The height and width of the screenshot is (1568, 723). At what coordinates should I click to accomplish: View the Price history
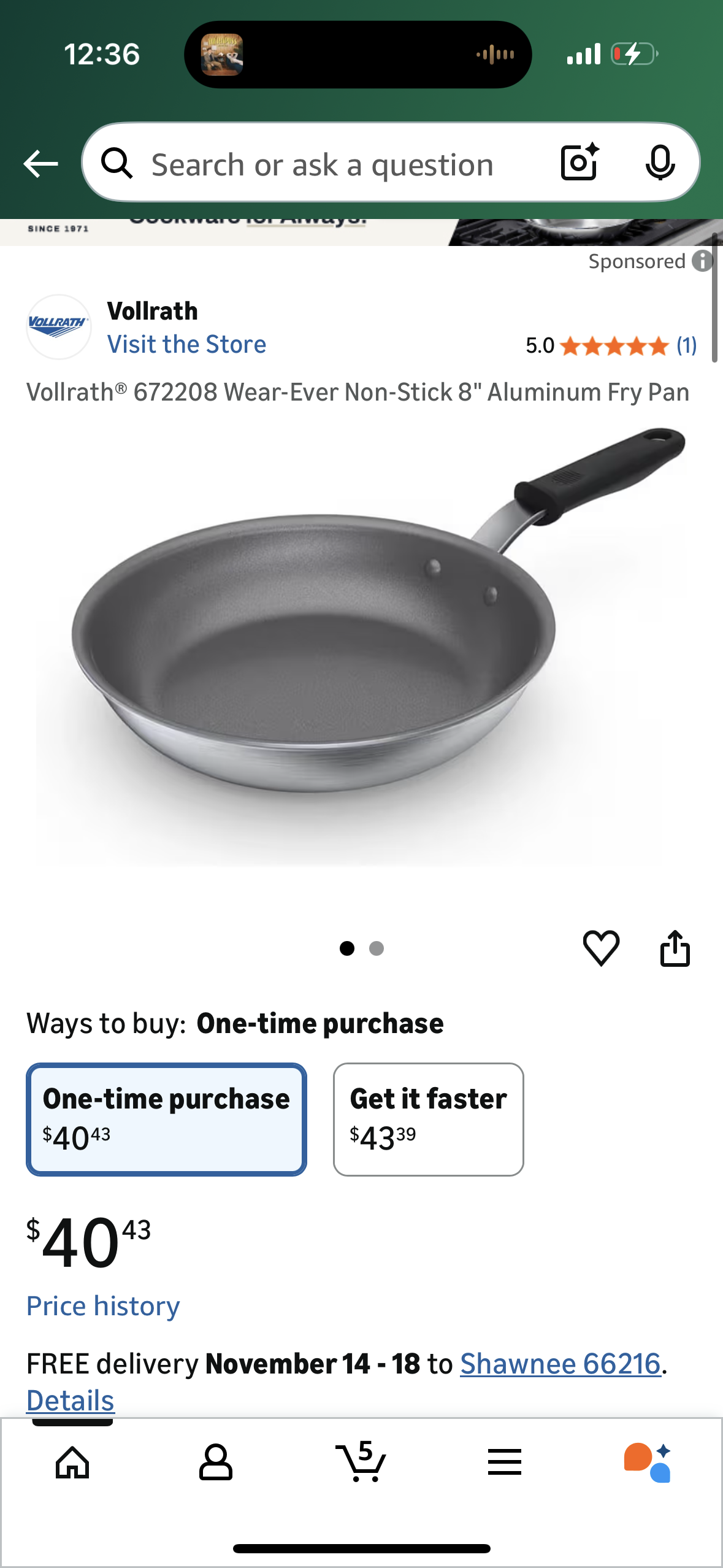pyautogui.click(x=102, y=1305)
